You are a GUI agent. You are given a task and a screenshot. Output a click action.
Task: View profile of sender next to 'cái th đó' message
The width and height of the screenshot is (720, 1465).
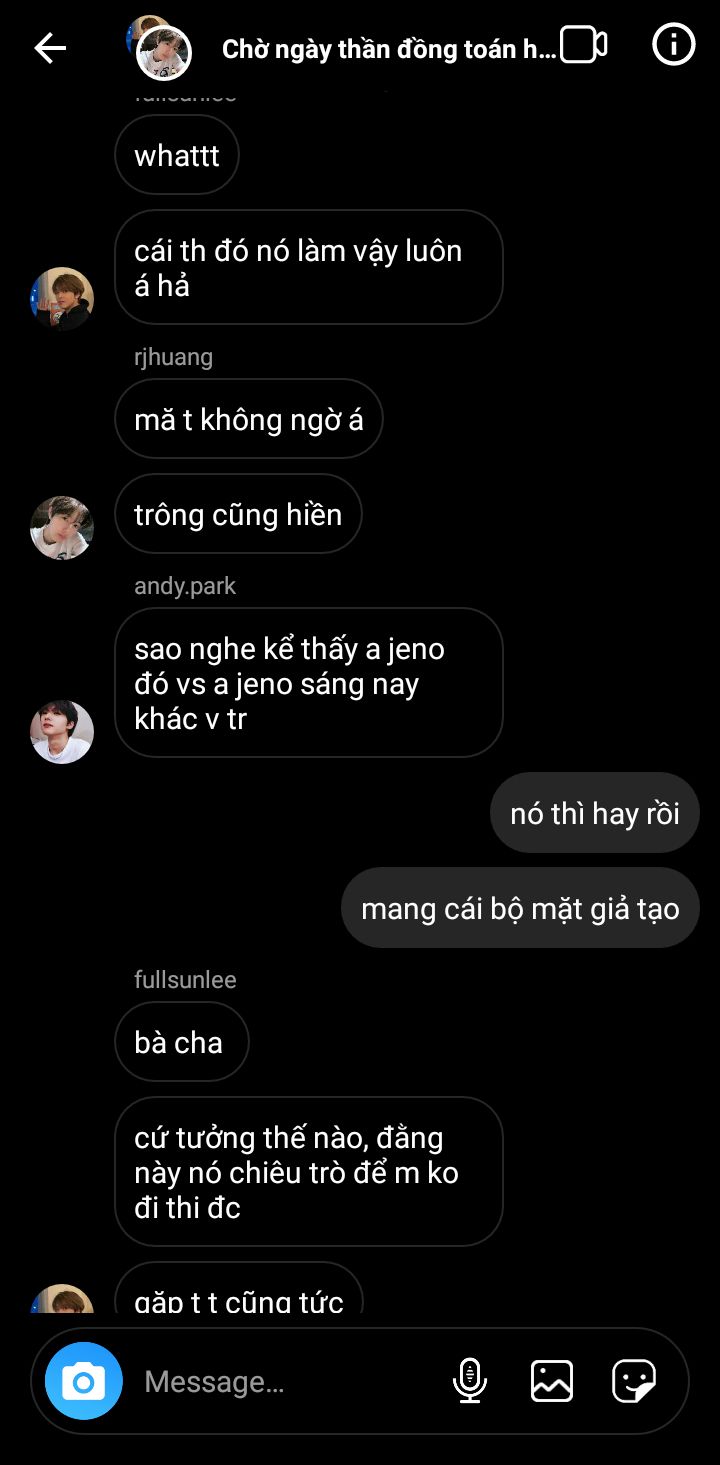[x=62, y=298]
